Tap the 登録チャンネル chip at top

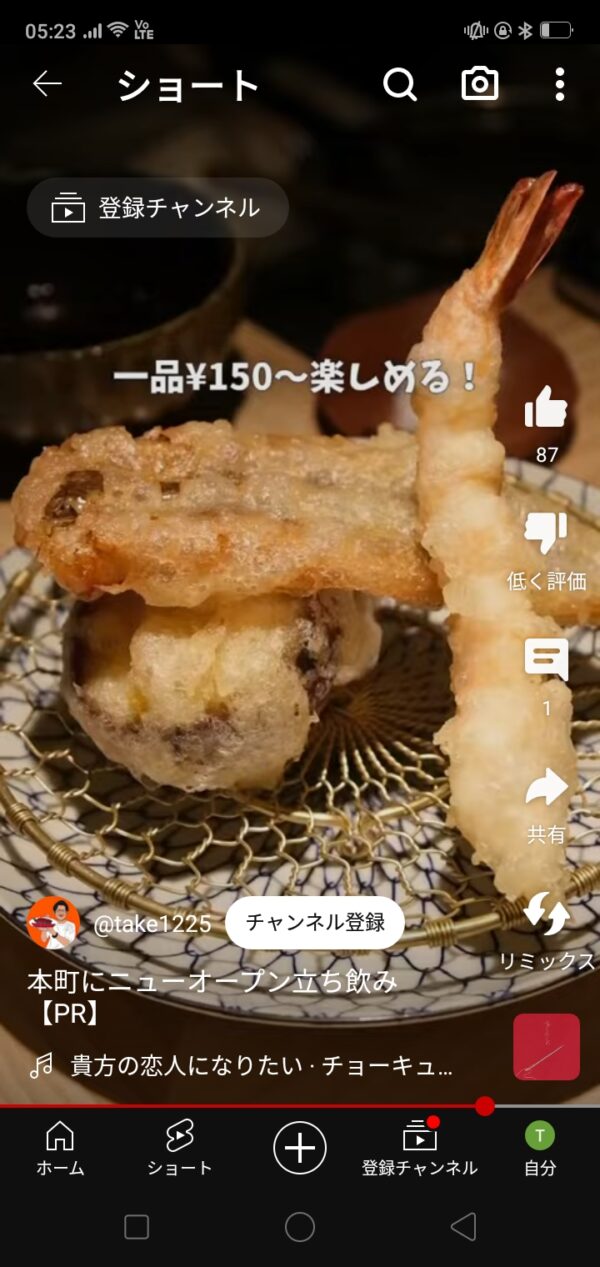(158, 208)
